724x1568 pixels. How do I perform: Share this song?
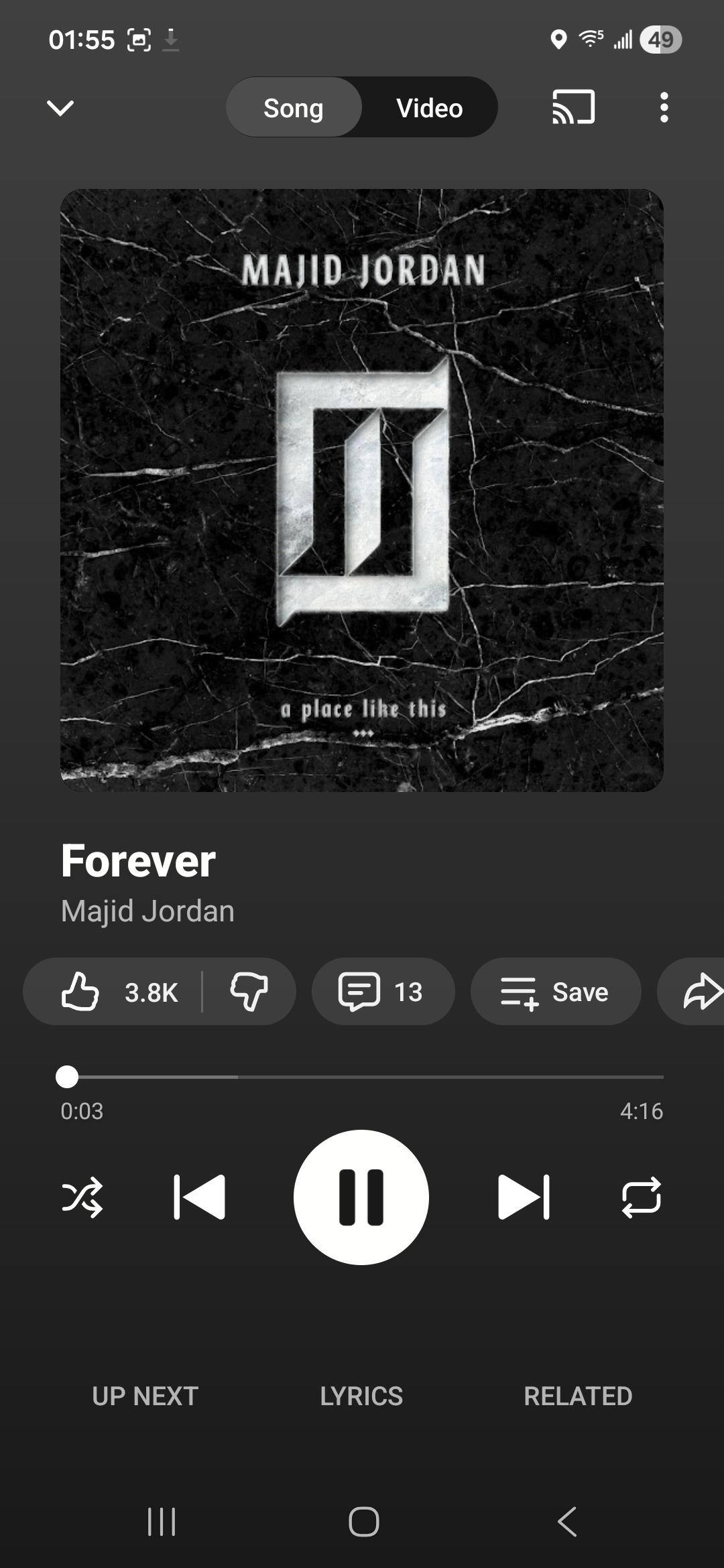coord(701,992)
